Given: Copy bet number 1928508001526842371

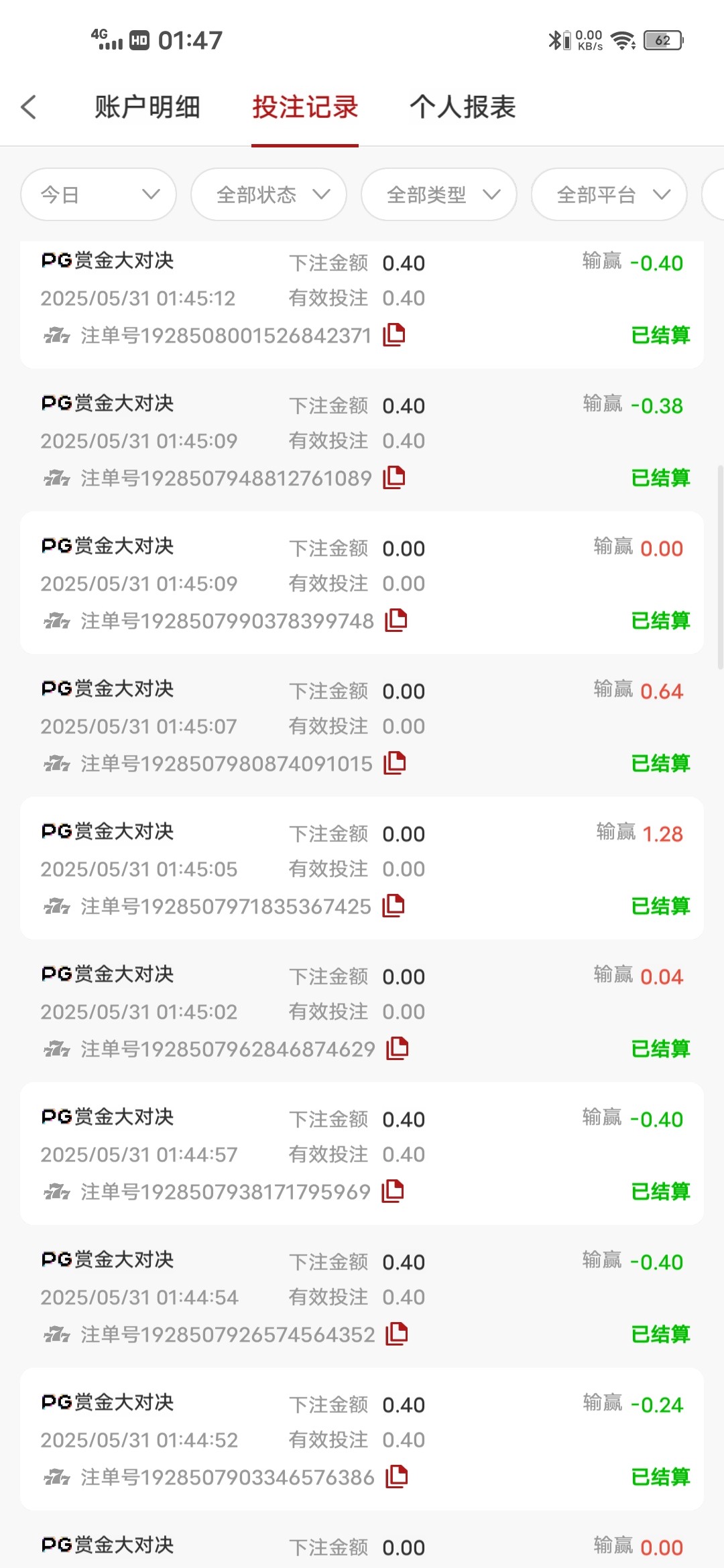Looking at the screenshot, I should 394,334.
